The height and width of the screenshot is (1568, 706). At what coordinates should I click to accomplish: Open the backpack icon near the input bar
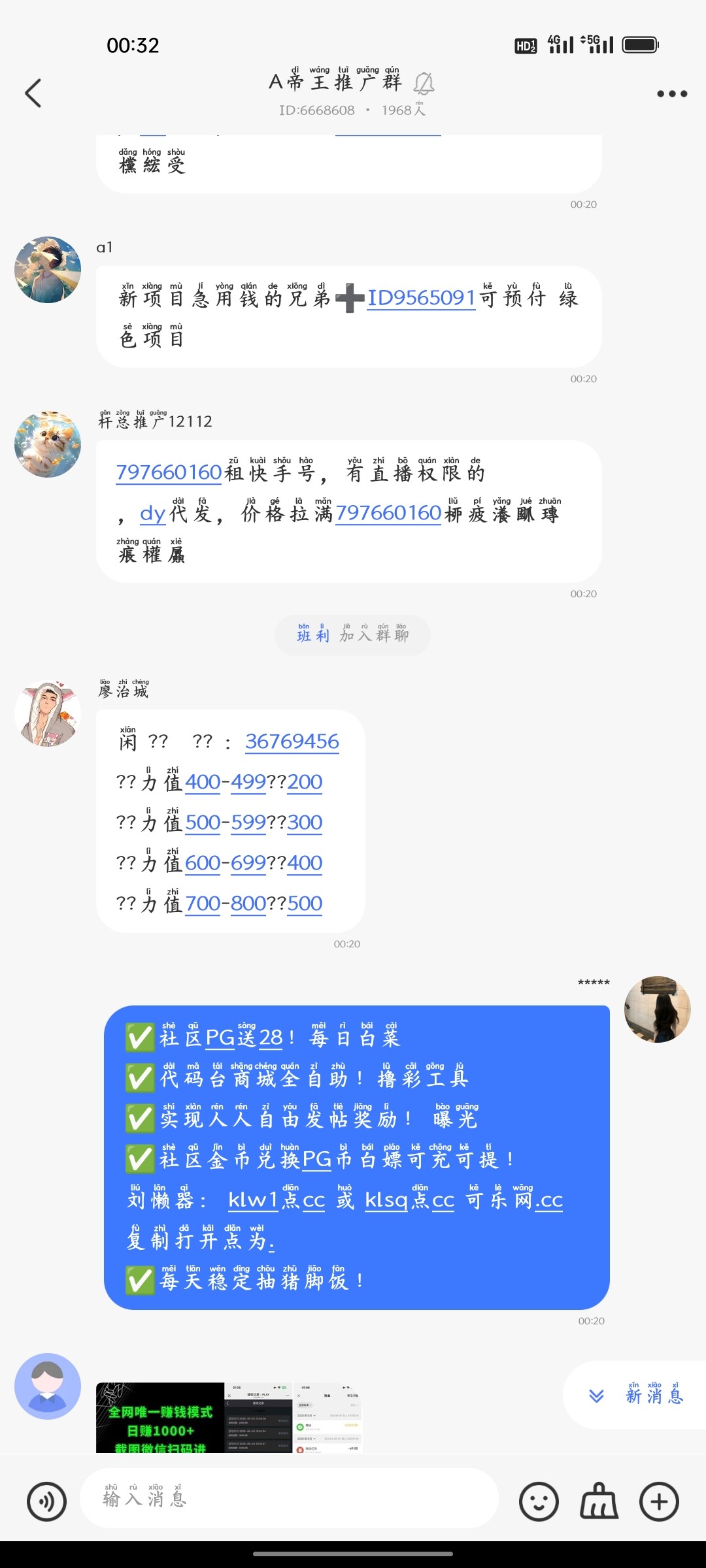click(x=597, y=1501)
